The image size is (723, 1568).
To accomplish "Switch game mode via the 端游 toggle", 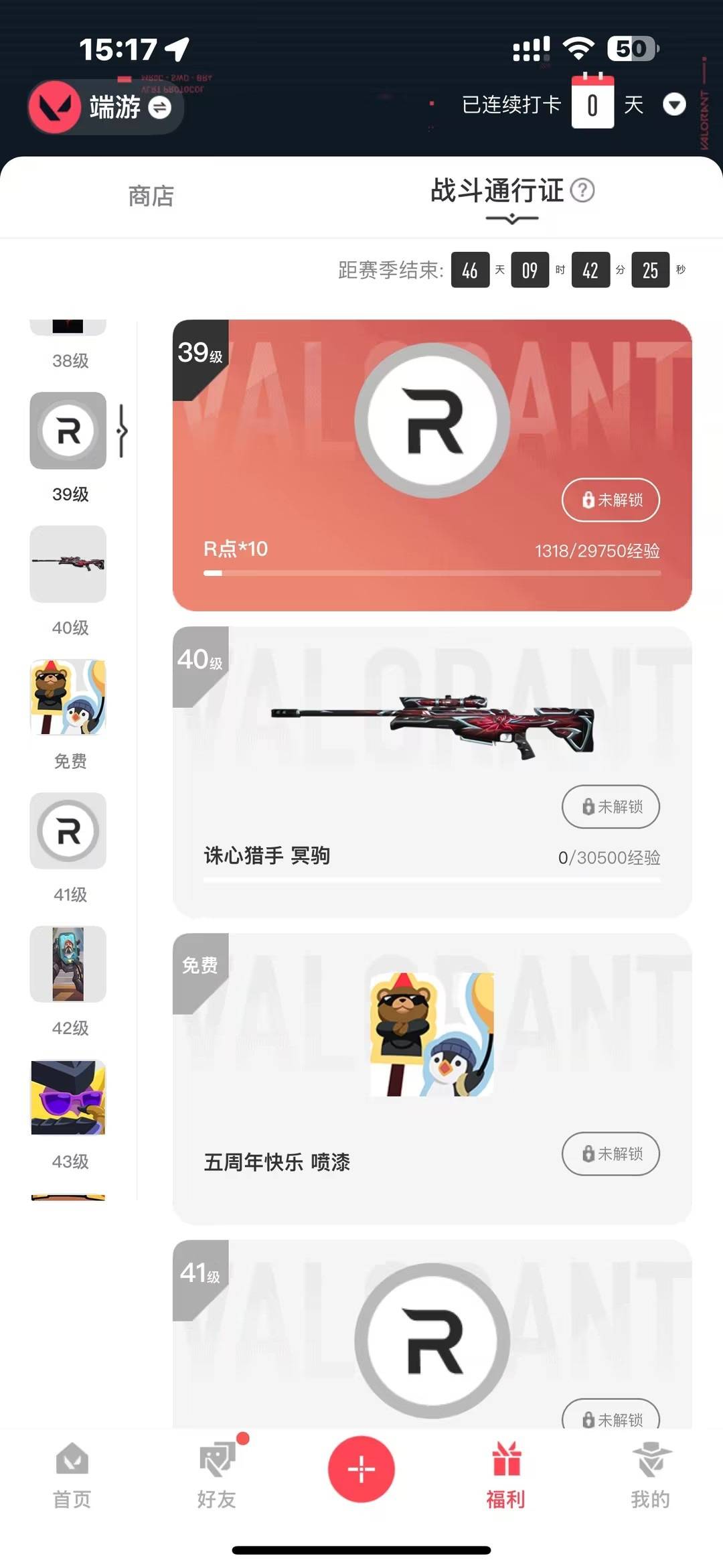I will tap(159, 107).
